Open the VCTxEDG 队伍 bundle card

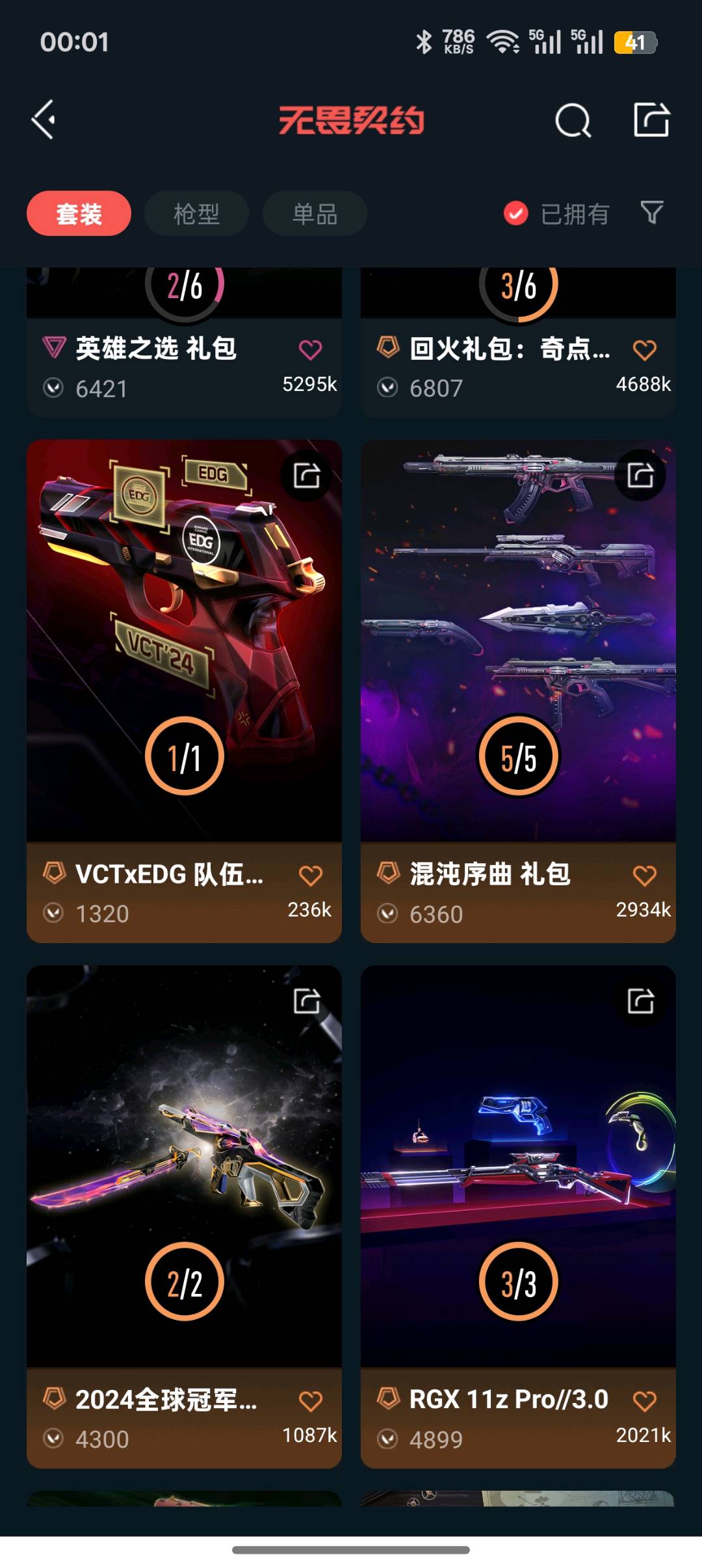pos(184,650)
